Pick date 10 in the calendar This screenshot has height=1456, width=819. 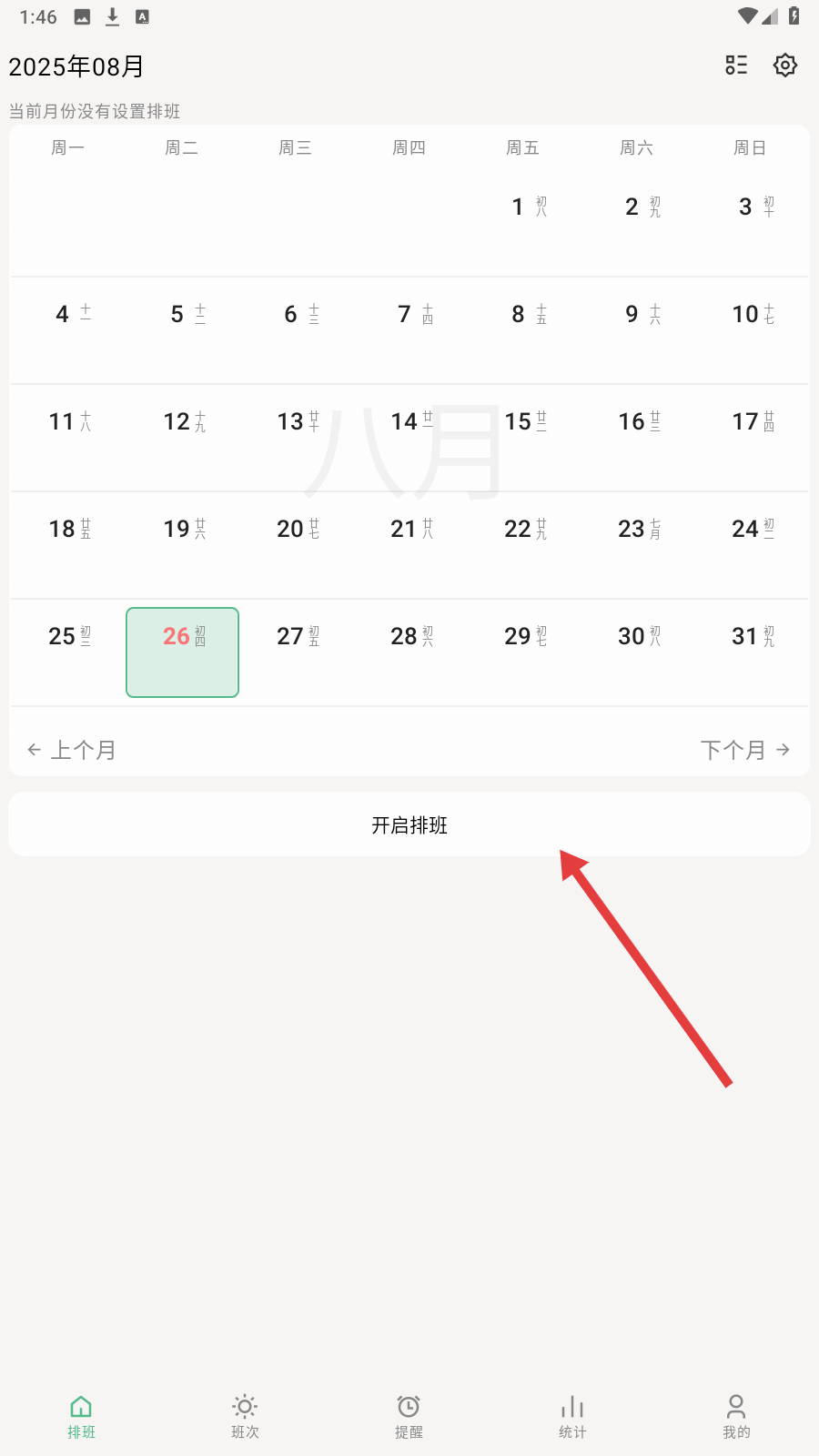coord(751,330)
